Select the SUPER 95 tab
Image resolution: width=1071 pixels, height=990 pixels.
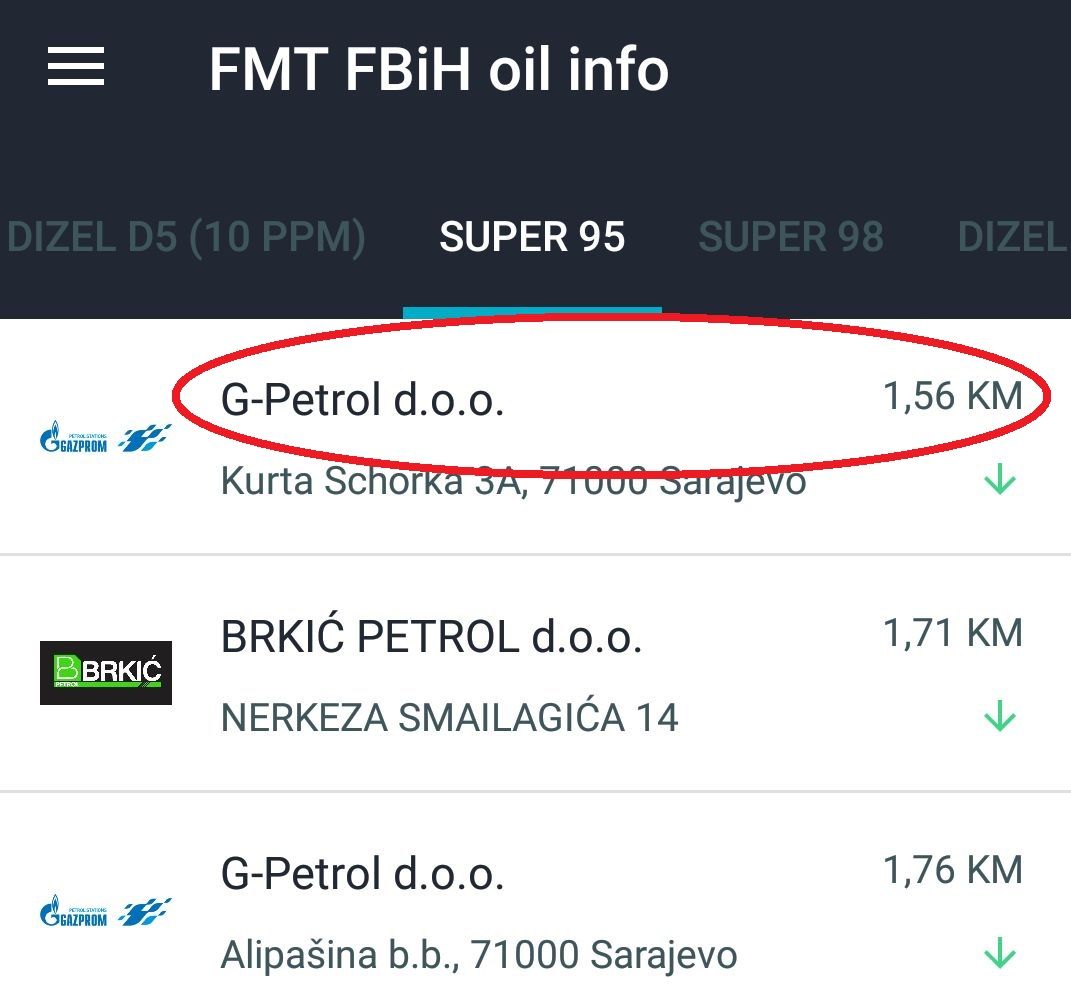coord(532,238)
